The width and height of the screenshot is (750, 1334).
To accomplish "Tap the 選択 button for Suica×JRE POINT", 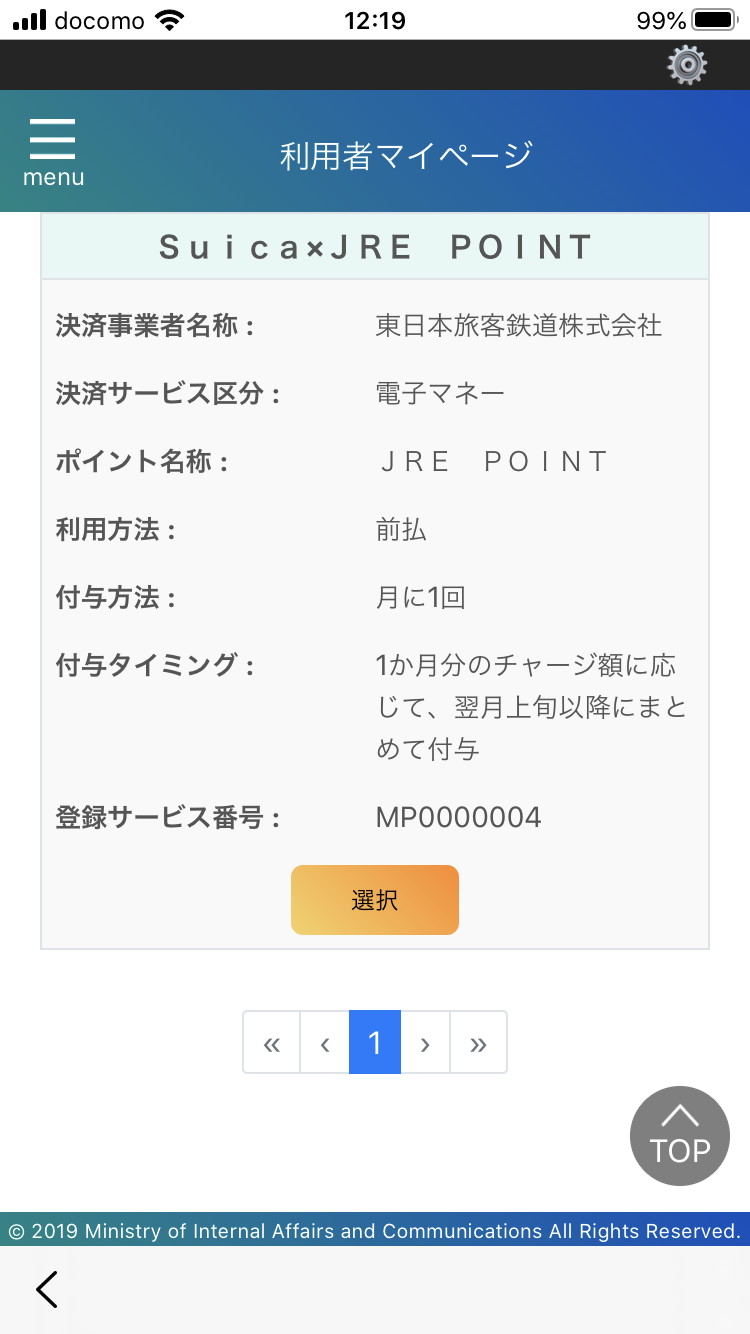I will pos(375,900).
